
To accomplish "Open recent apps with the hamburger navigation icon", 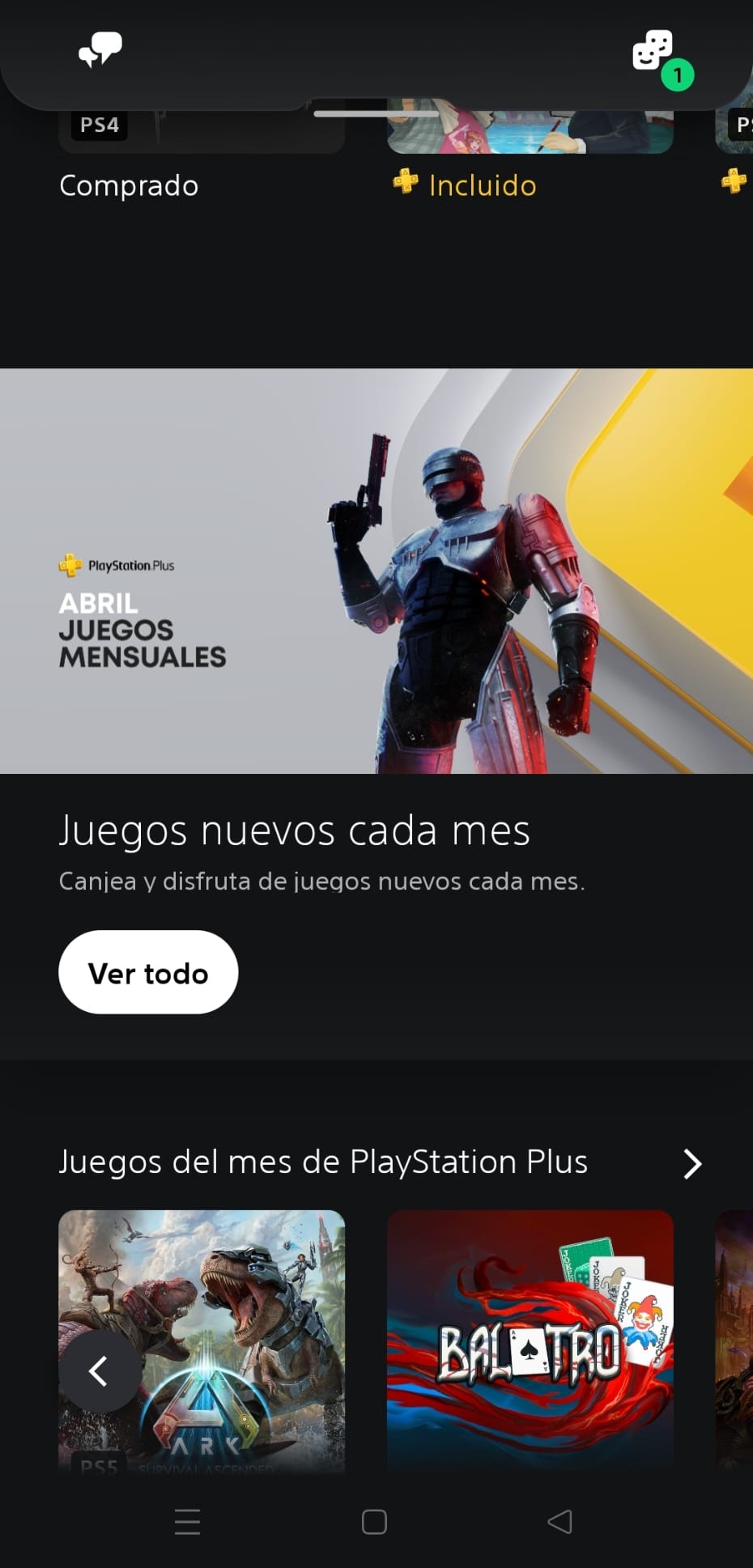I will pos(187,1522).
